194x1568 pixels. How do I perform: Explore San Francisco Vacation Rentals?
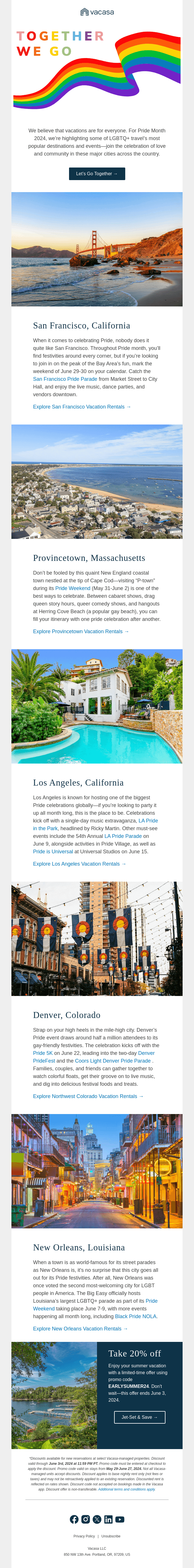pos(82,407)
